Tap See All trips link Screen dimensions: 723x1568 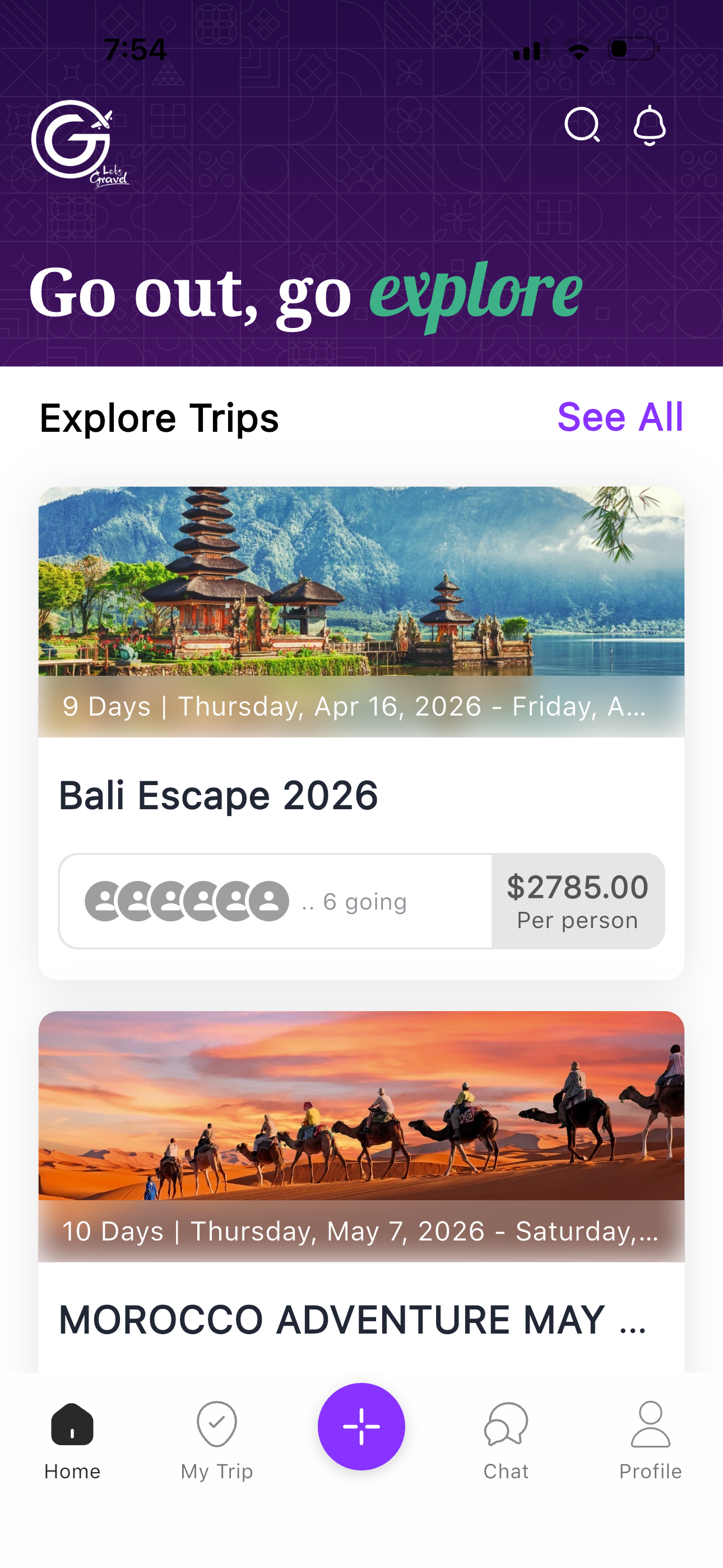(619, 418)
